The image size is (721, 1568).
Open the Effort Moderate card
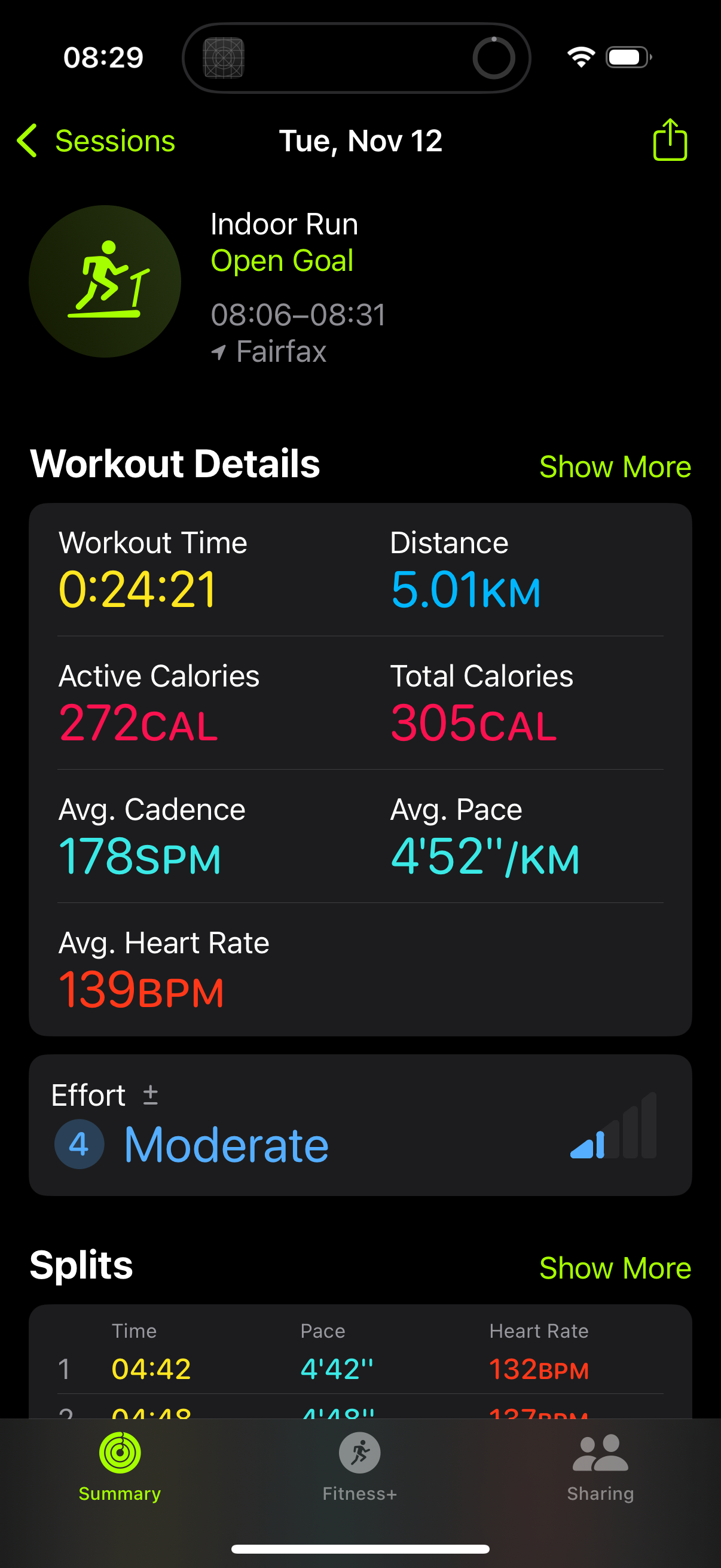(360, 1125)
